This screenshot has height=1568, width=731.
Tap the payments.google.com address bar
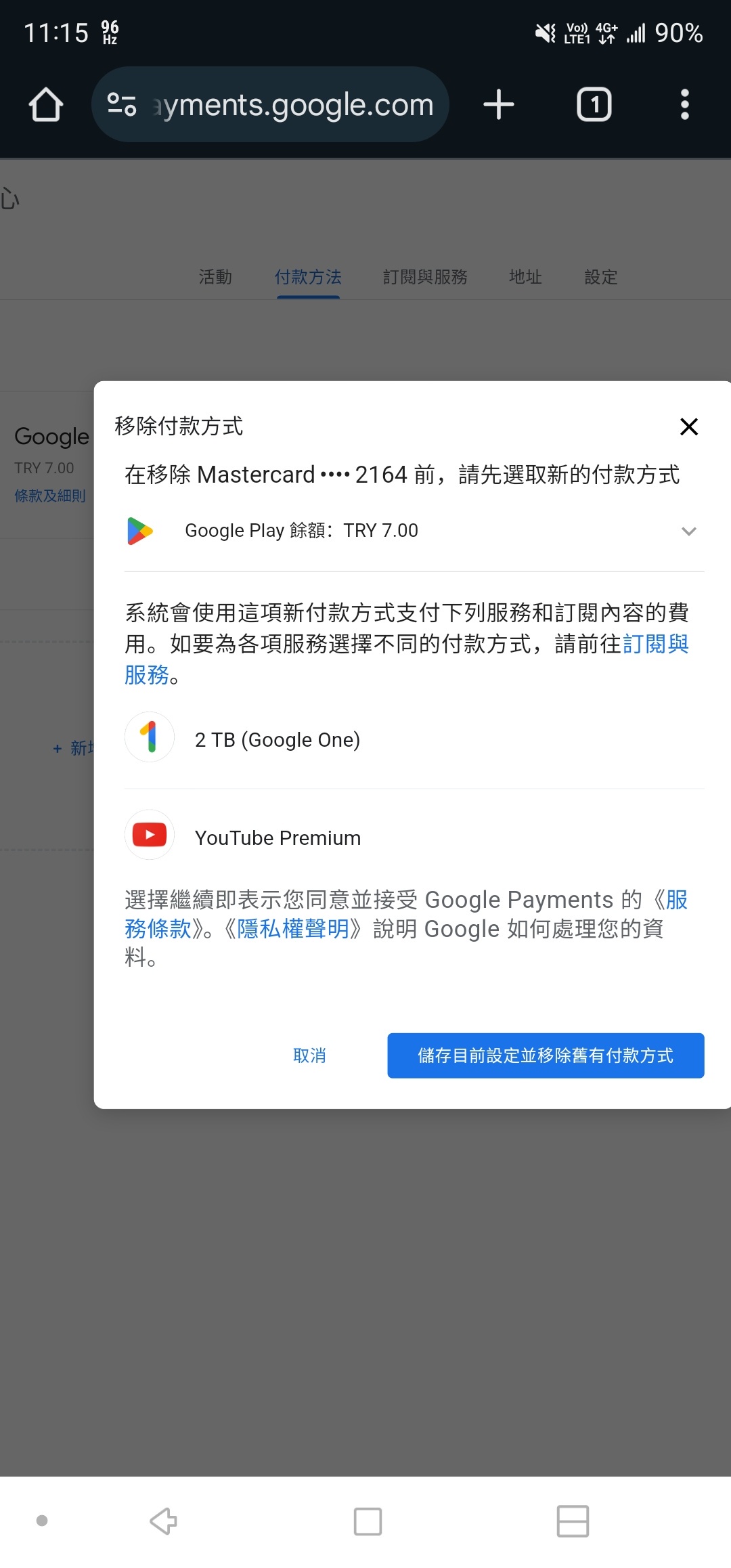point(270,105)
